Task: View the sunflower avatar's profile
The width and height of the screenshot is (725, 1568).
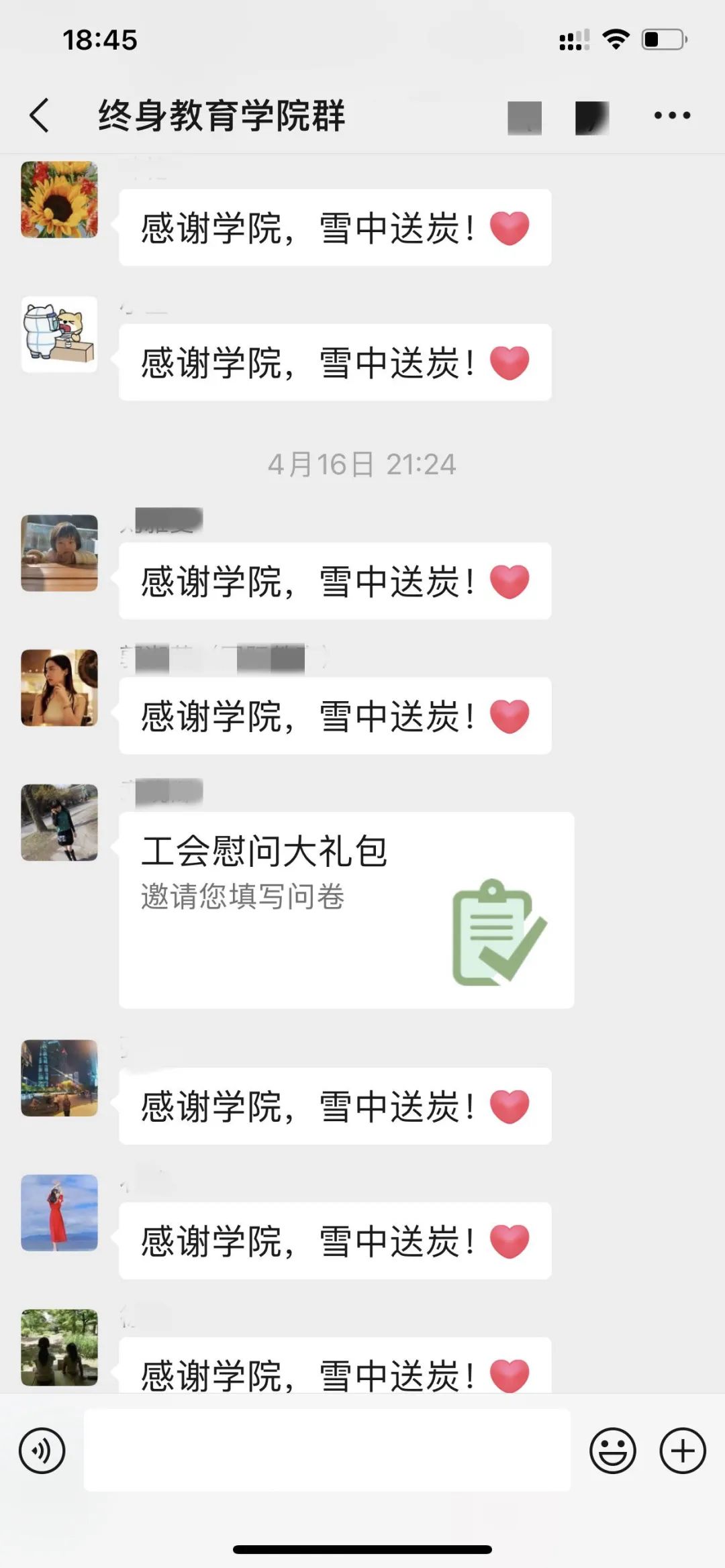Action: click(59, 200)
